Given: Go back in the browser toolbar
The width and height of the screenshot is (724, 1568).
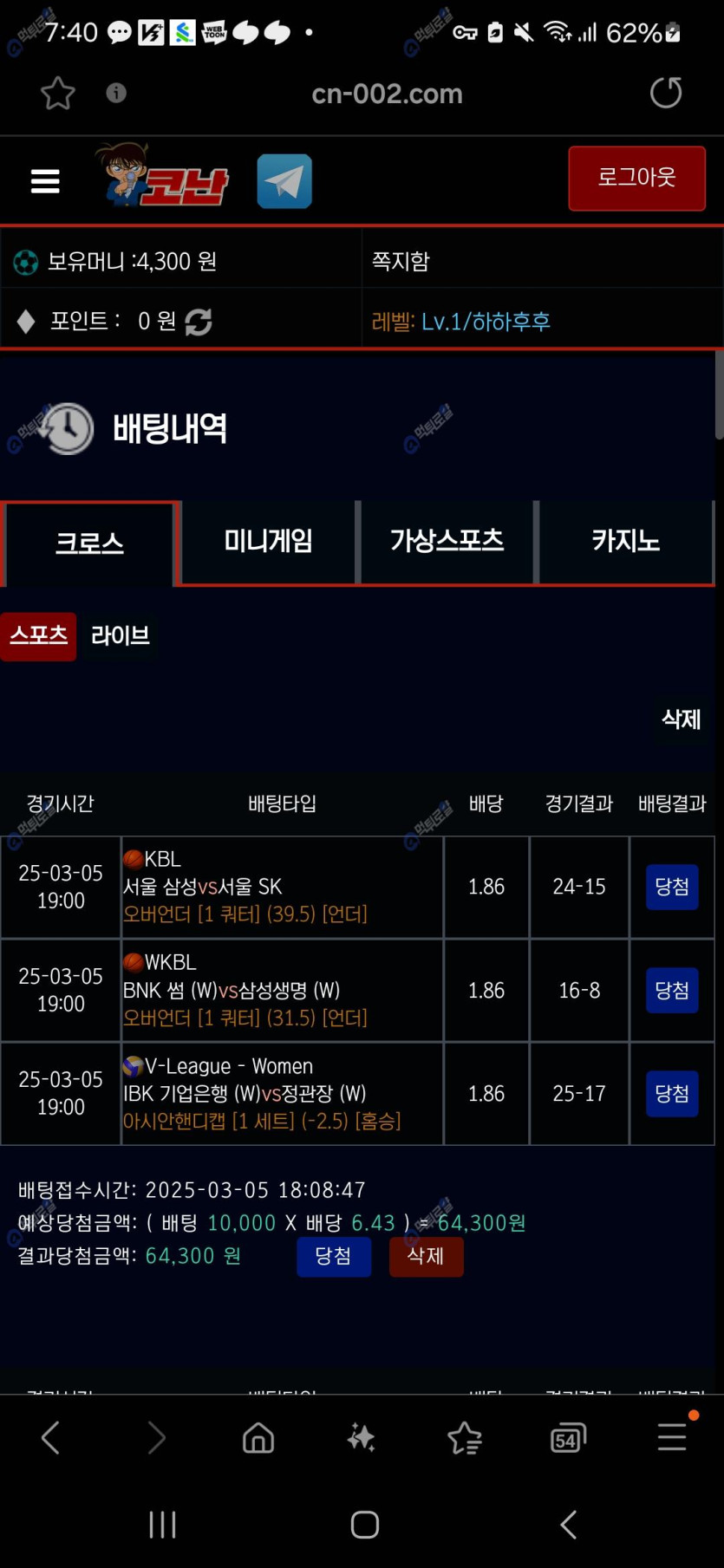Looking at the screenshot, I should tap(50, 1437).
